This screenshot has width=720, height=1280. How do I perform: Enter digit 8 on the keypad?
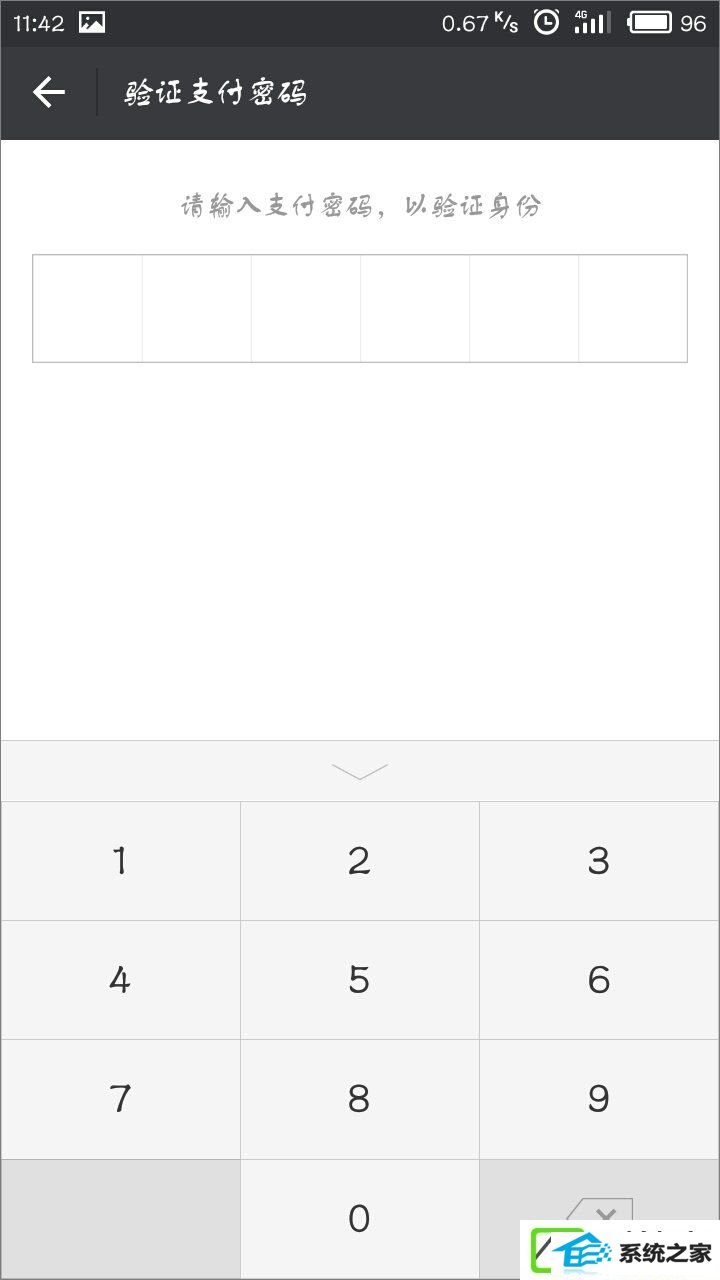click(360, 1099)
